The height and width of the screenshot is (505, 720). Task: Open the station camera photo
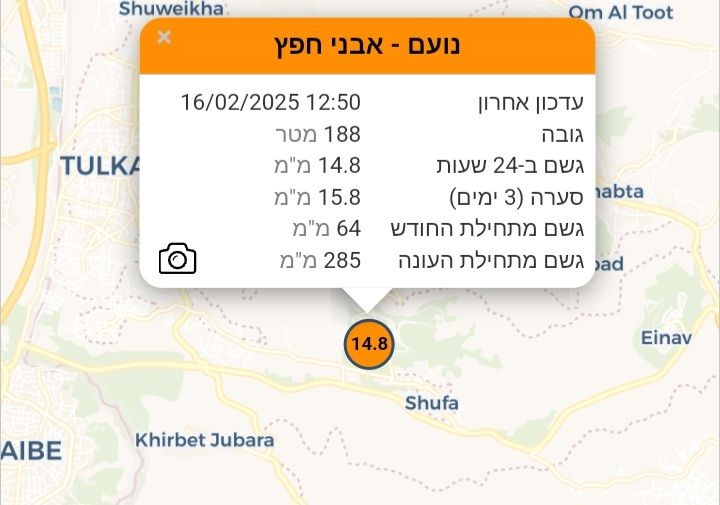(x=178, y=259)
